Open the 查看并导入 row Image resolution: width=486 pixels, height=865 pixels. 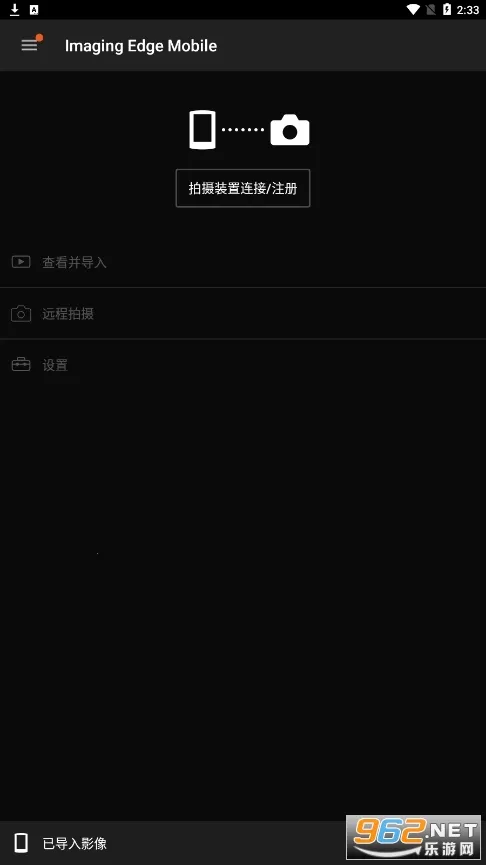tap(243, 262)
